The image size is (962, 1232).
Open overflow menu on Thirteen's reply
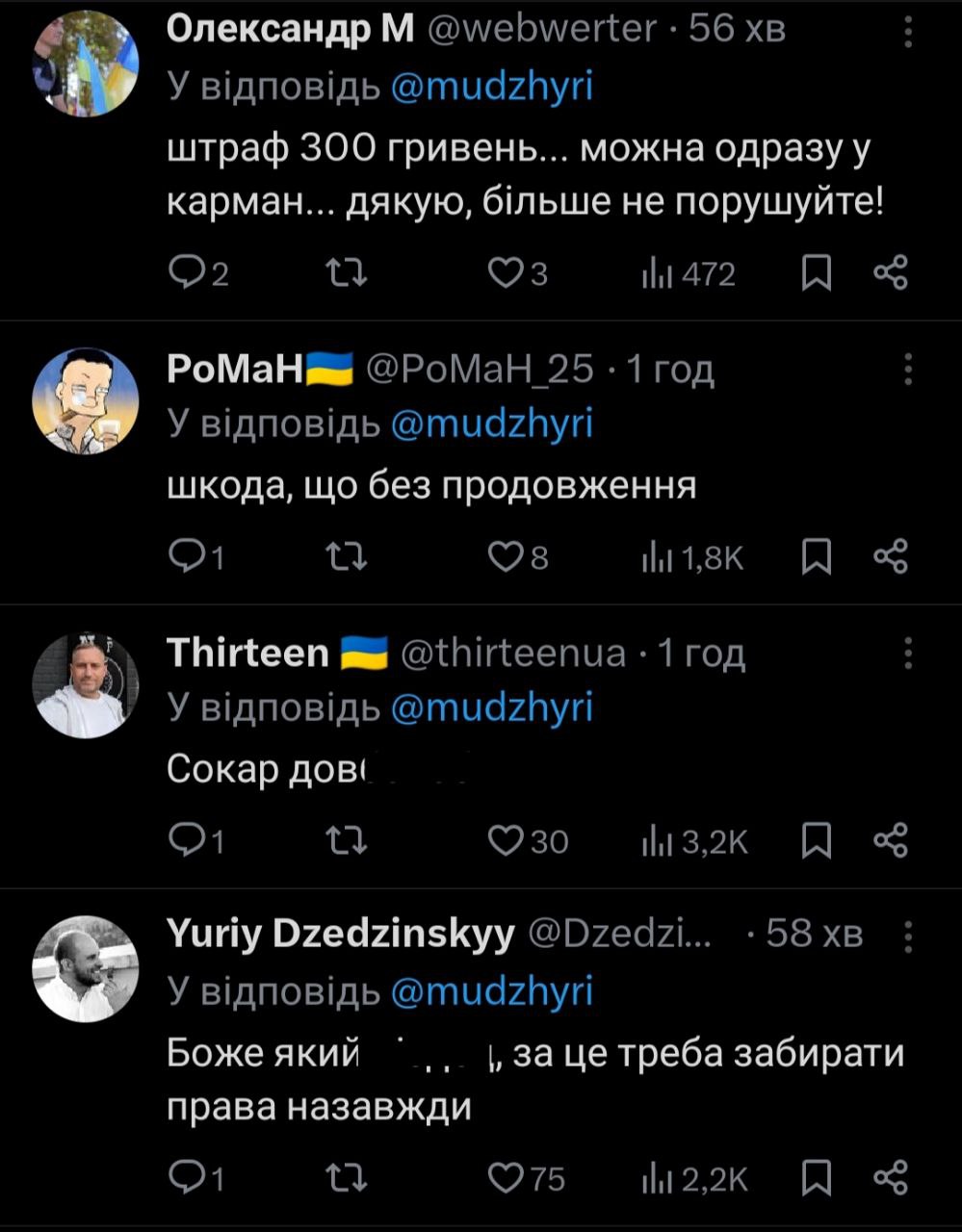tap(908, 653)
